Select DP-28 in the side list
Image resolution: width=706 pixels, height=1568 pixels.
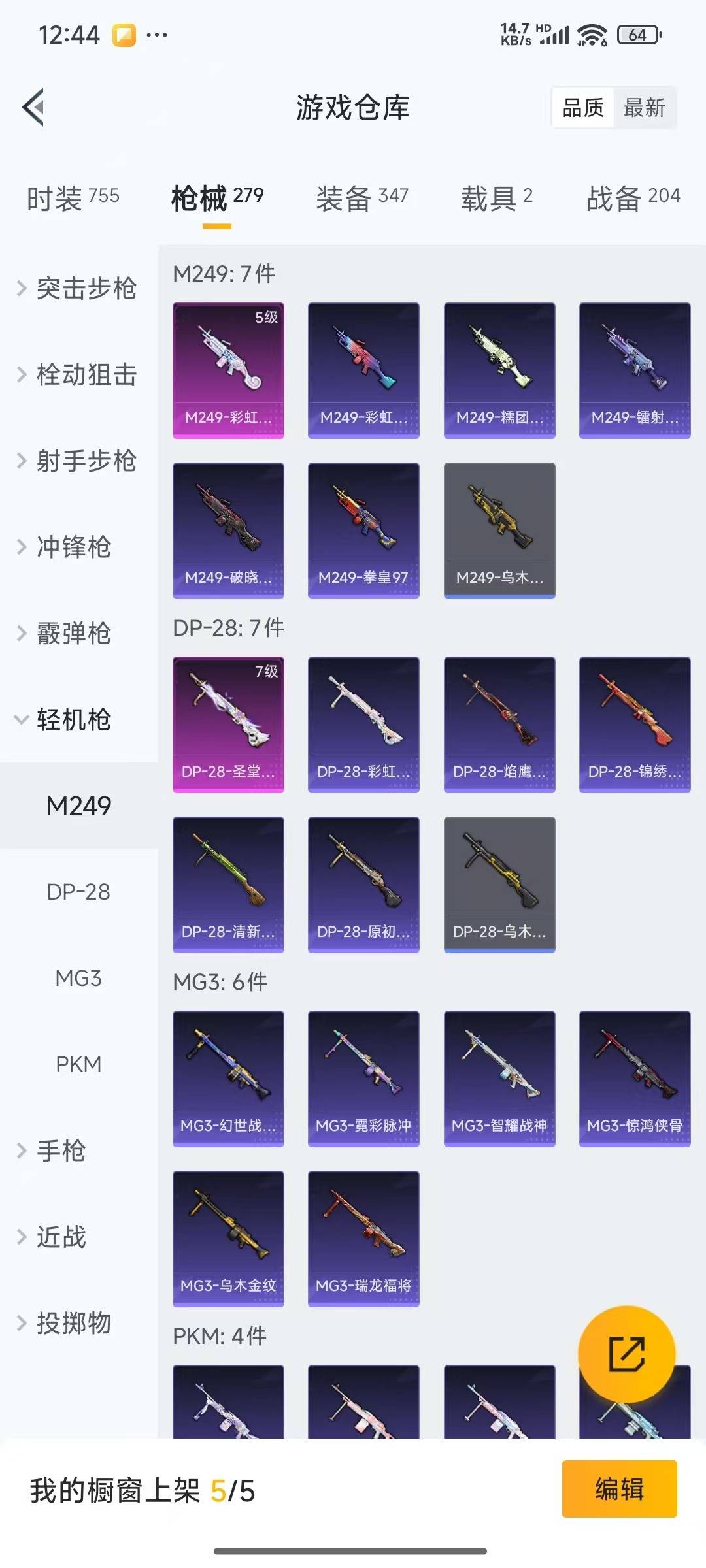click(x=78, y=892)
